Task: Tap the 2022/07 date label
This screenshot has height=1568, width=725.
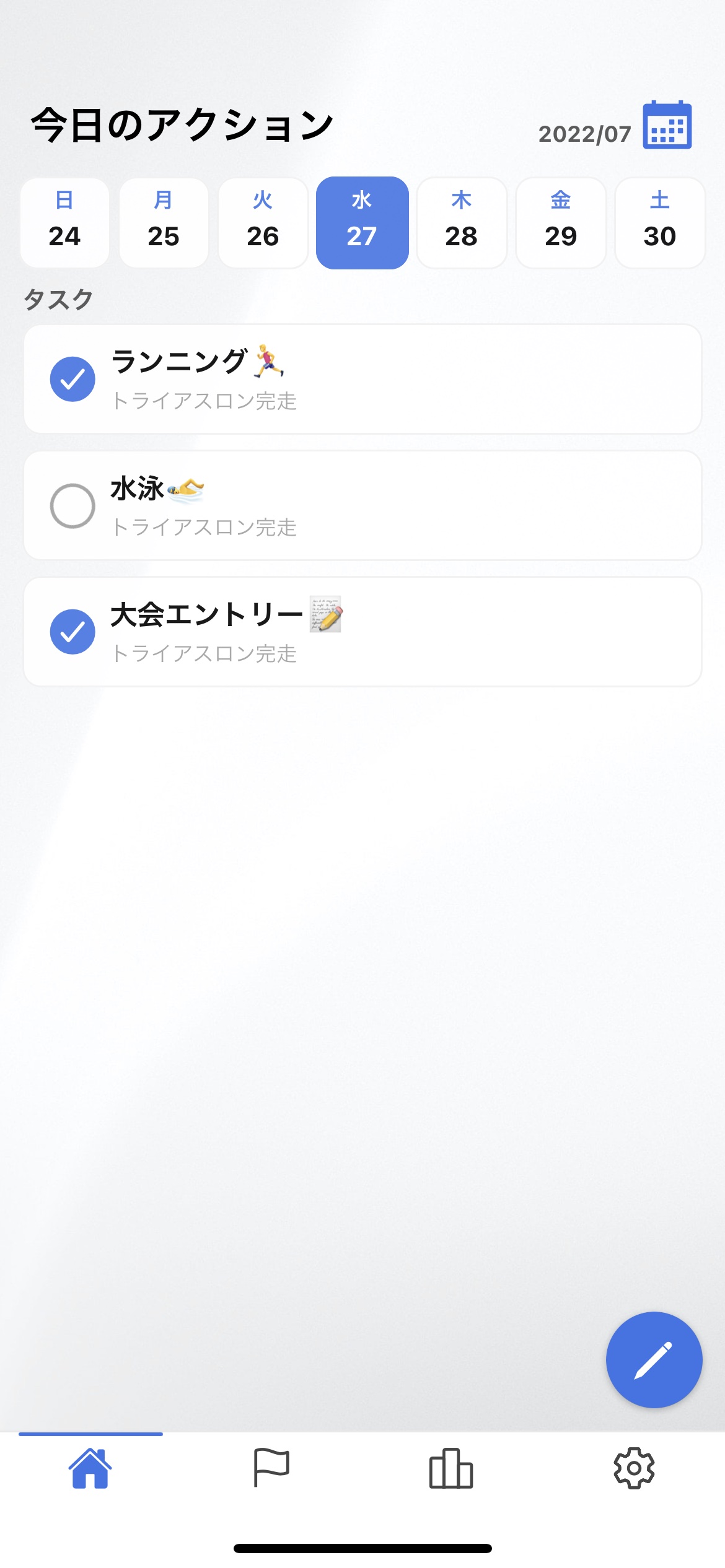Action: point(583,131)
